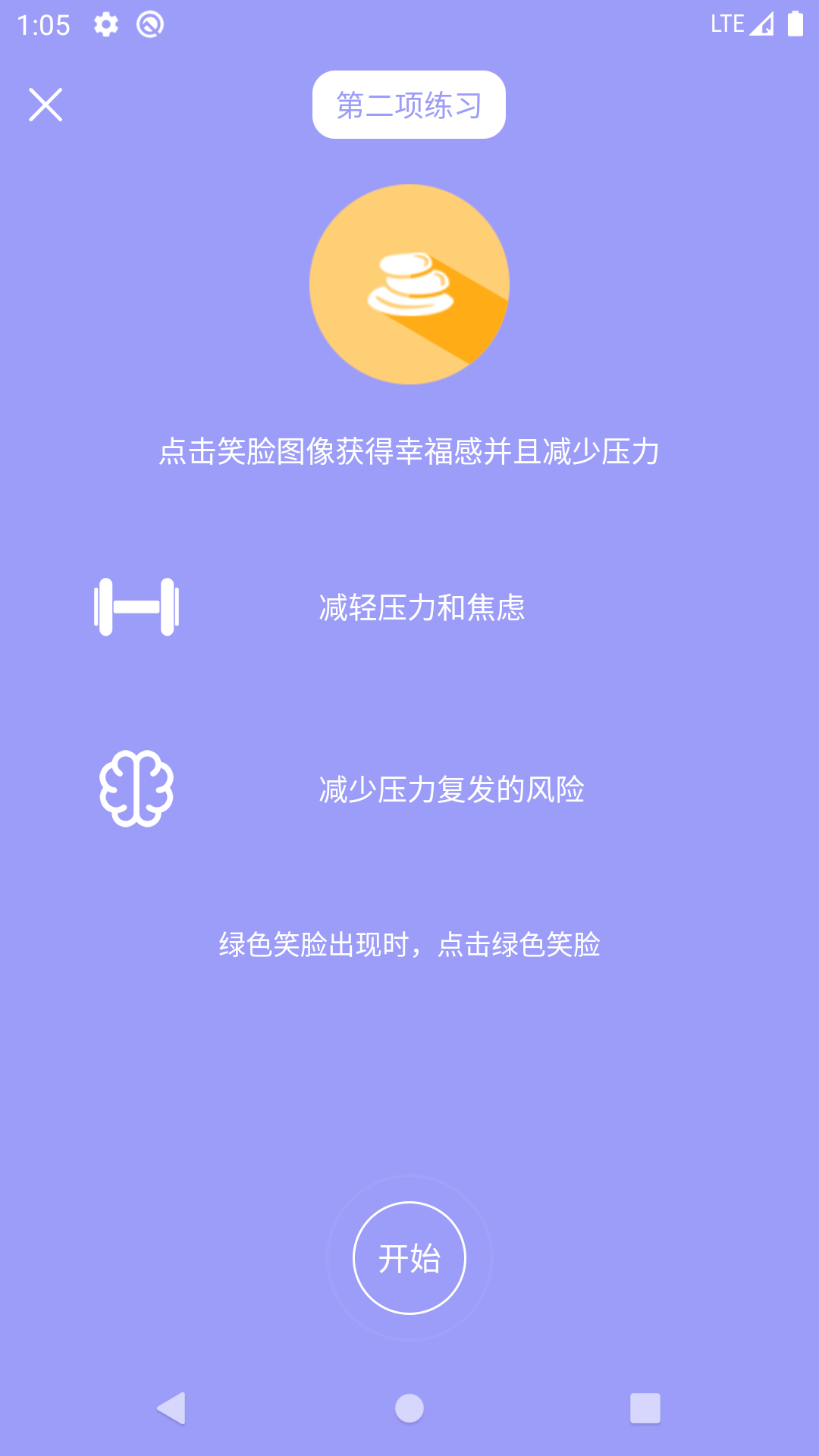819x1456 pixels.
Task: Tap the instruction 绿色笑脸出现时，点击绿色笑脸
Action: click(409, 943)
